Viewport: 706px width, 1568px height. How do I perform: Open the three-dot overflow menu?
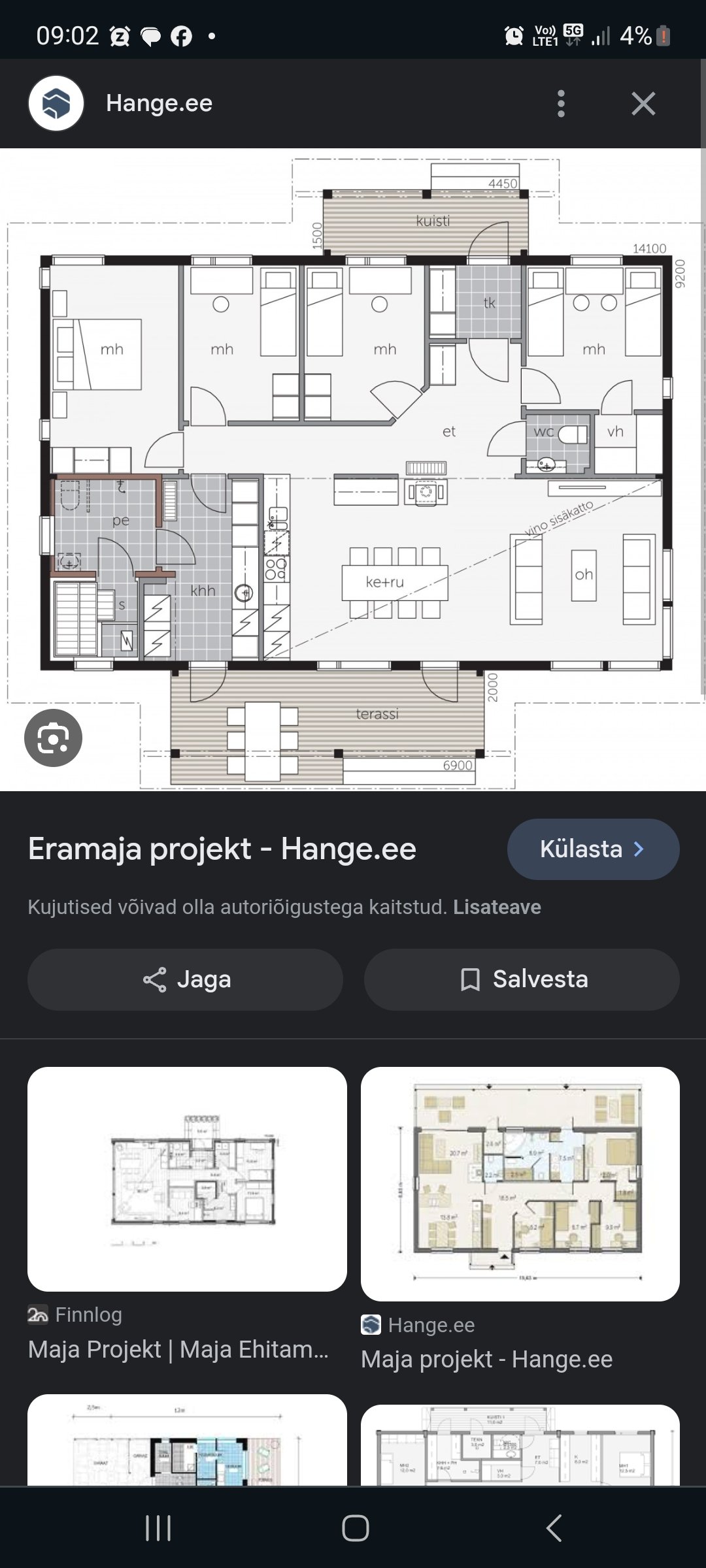[x=561, y=104]
